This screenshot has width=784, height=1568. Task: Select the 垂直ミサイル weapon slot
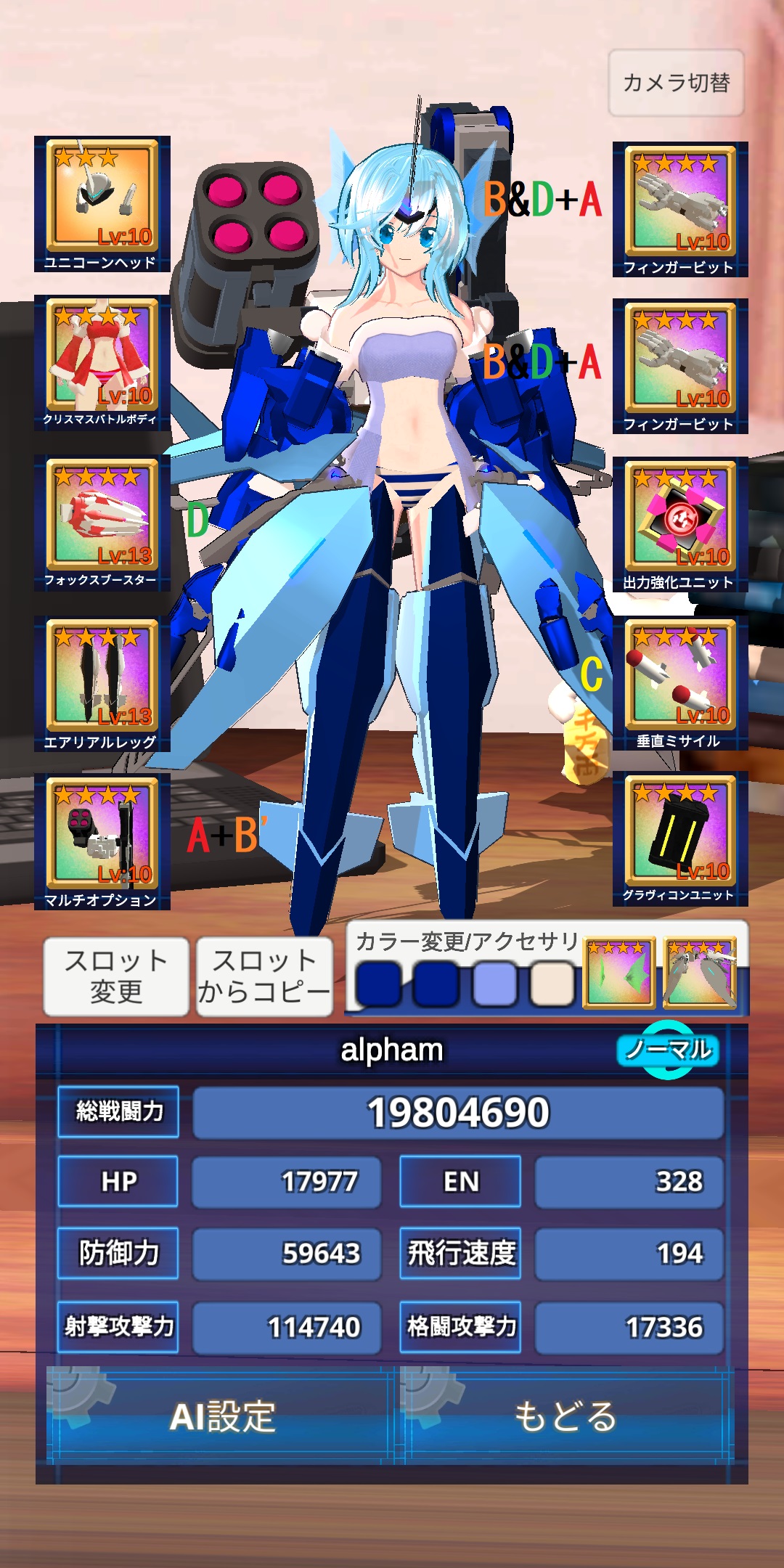click(680, 683)
